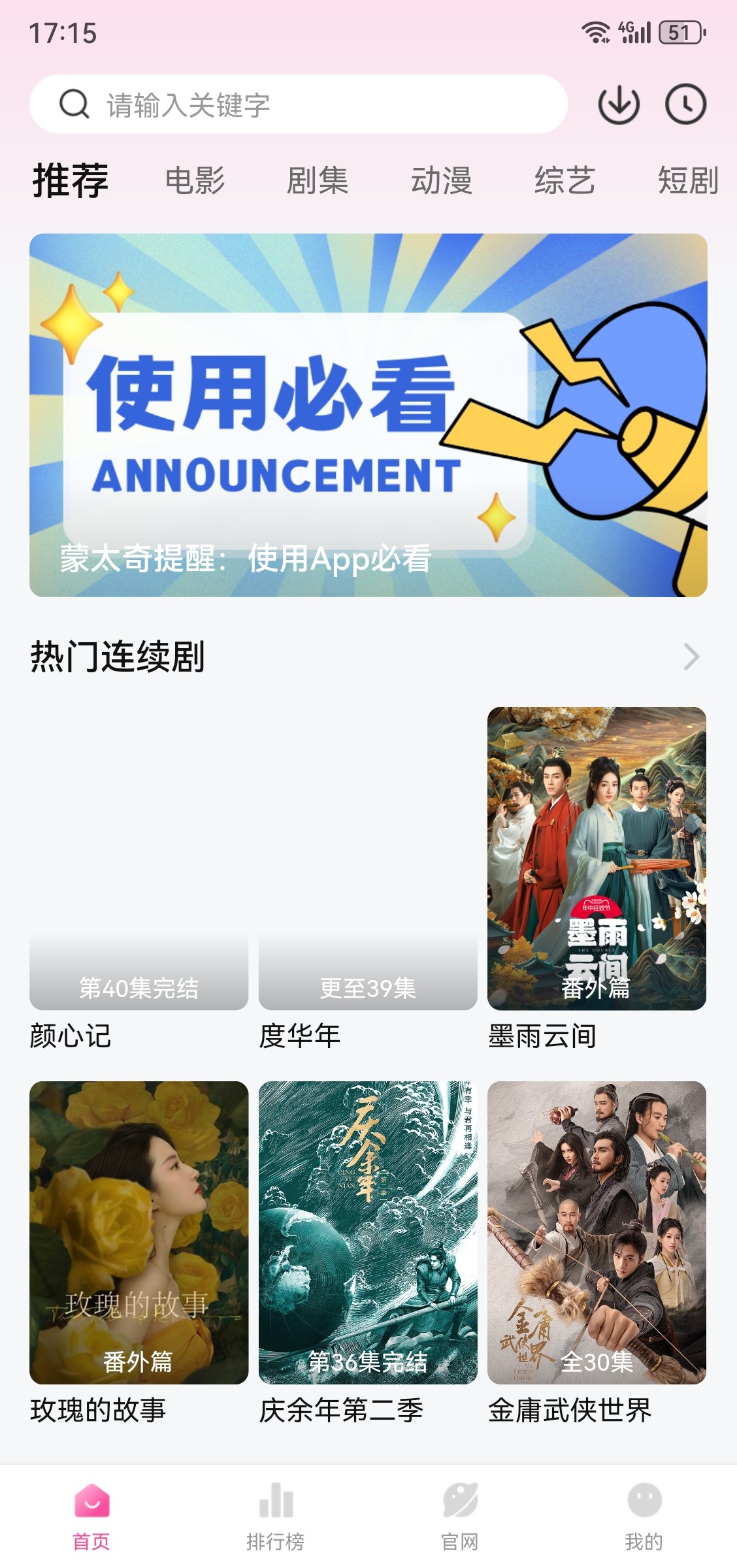Open the 墨雨云间 series poster
Image resolution: width=737 pixels, height=1568 pixels.
click(x=597, y=858)
